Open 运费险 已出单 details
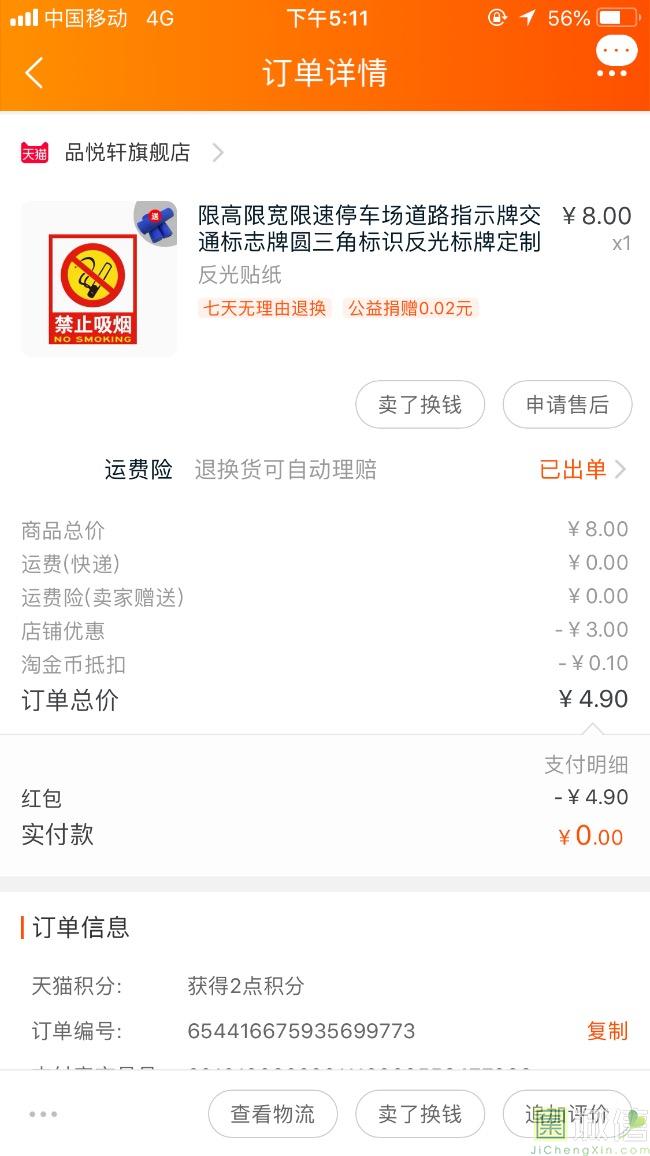Screen dimensions: 650x1156 [x=582, y=469]
